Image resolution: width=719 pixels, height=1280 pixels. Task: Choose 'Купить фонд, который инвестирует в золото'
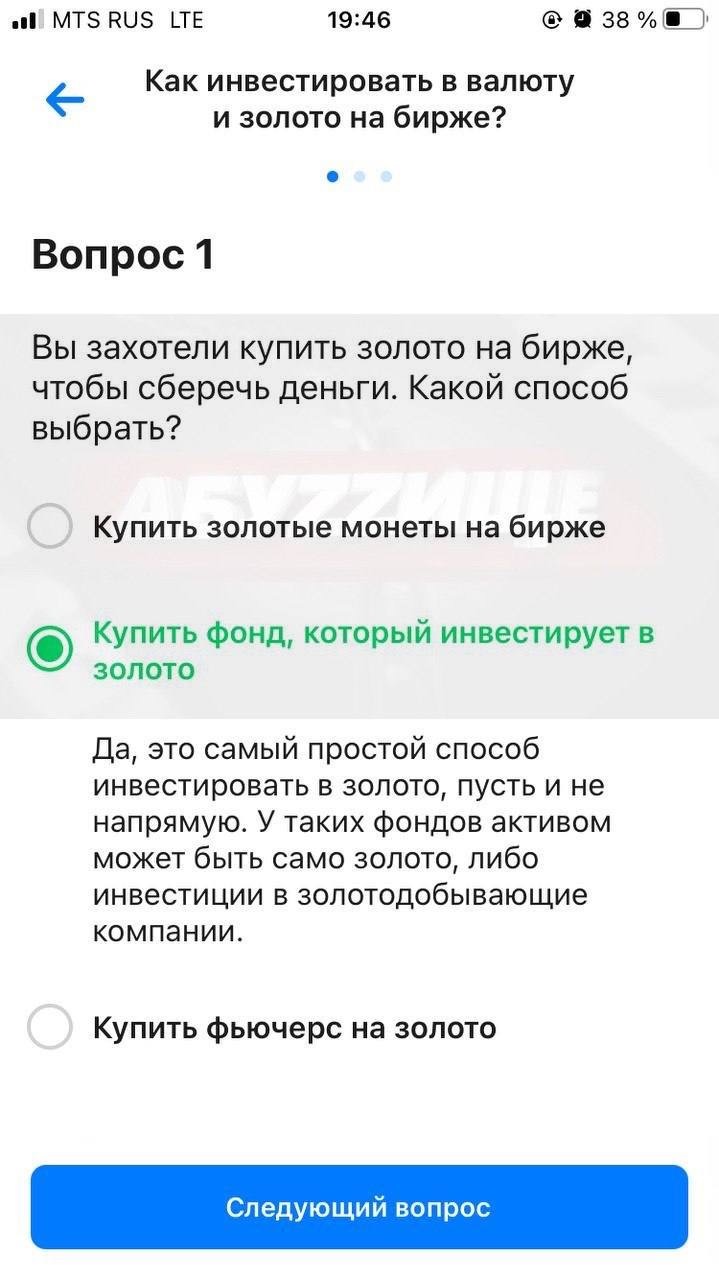coord(49,650)
